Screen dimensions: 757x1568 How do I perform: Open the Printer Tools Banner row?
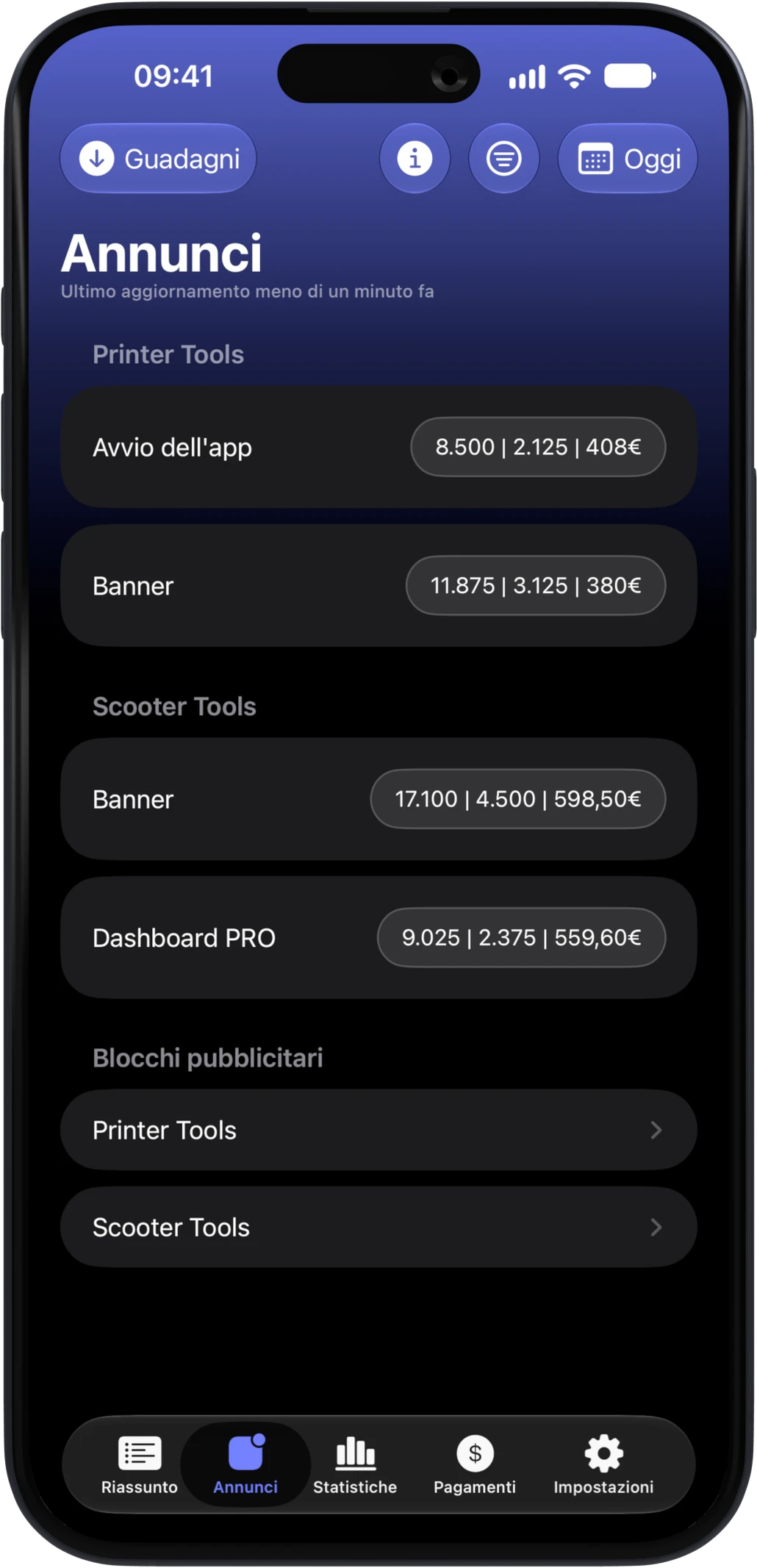click(x=378, y=586)
